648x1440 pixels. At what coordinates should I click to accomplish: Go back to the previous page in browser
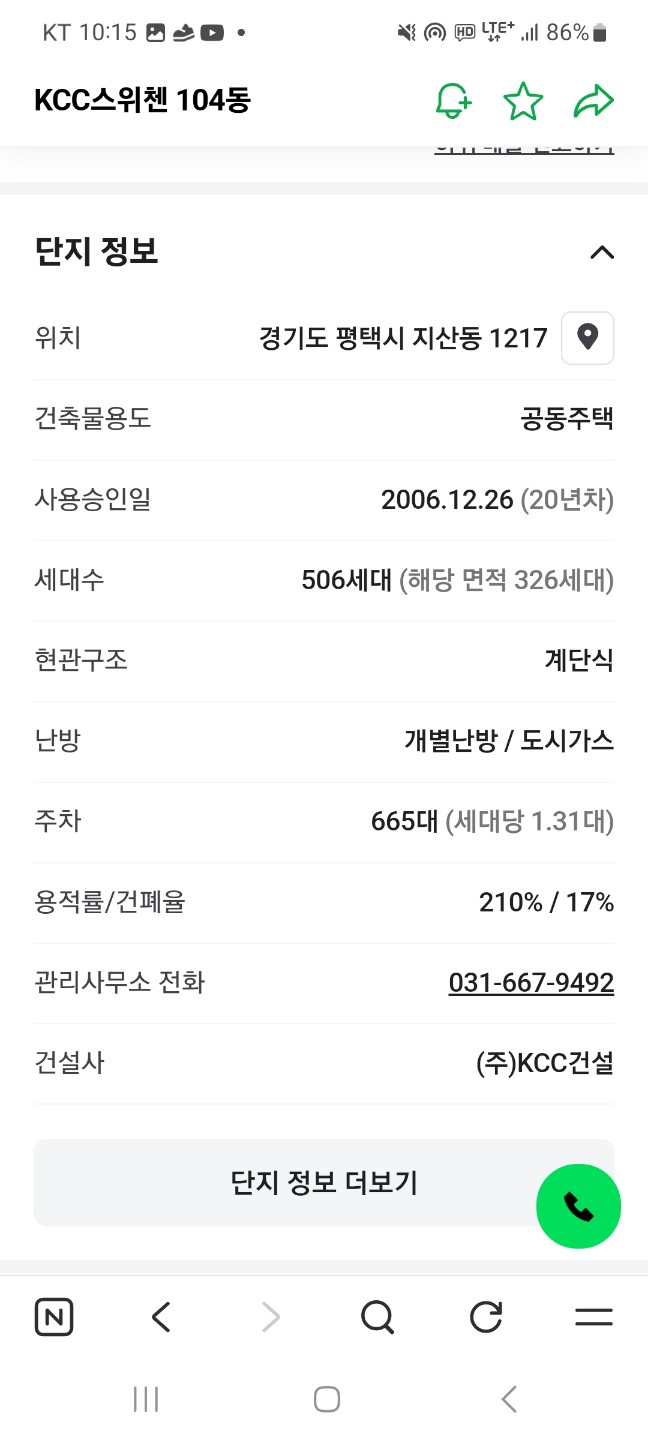pyautogui.click(x=162, y=1317)
